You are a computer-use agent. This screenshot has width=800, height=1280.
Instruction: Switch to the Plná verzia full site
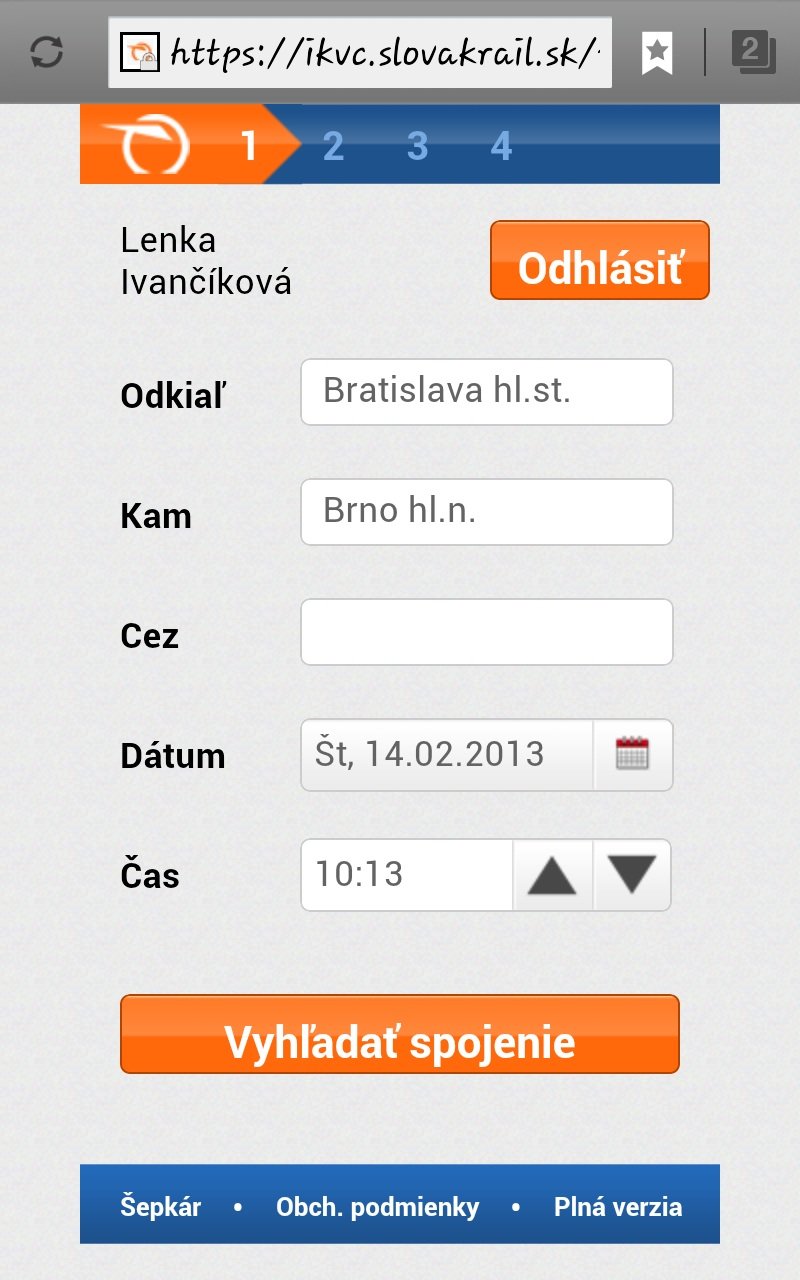click(618, 1206)
